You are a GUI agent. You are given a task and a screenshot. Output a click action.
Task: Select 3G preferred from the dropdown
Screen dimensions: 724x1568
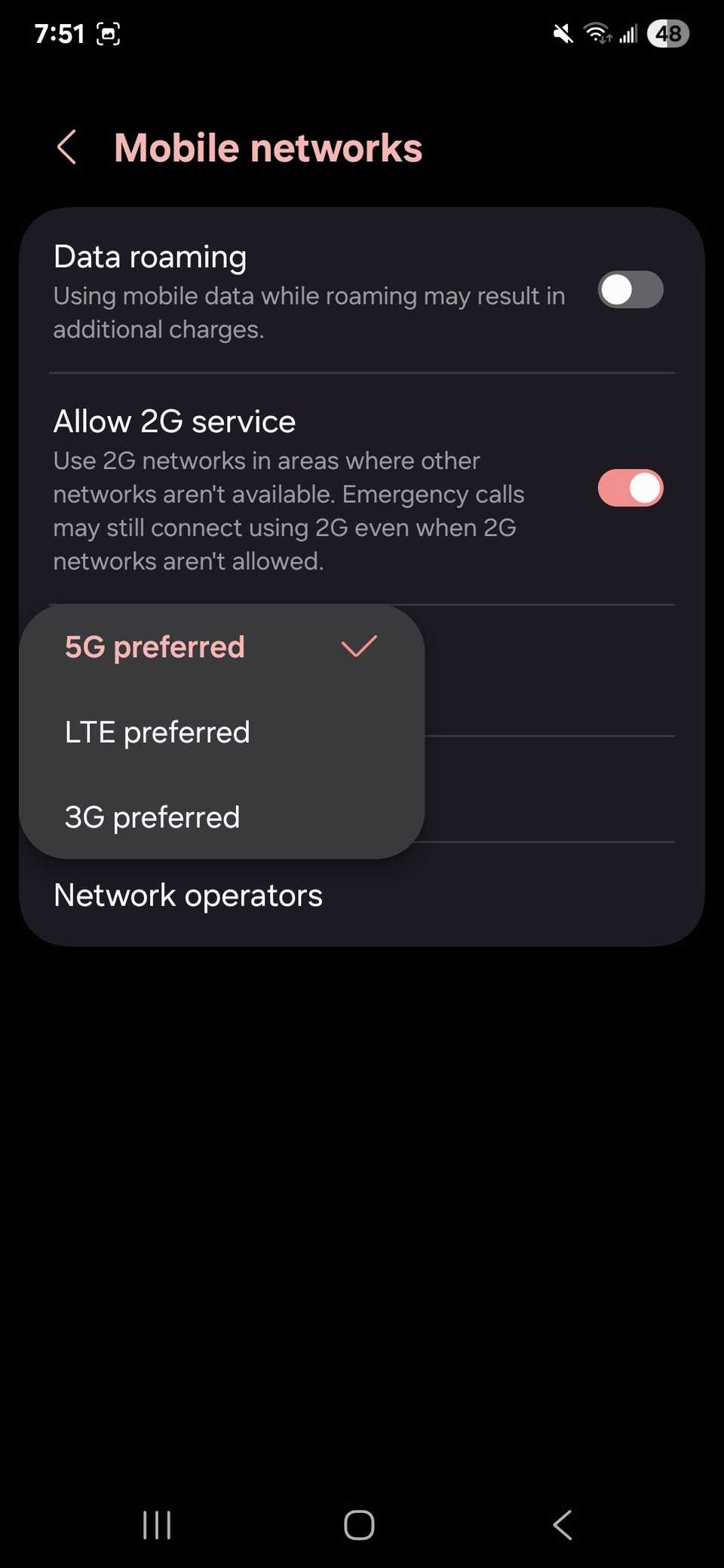click(x=152, y=816)
